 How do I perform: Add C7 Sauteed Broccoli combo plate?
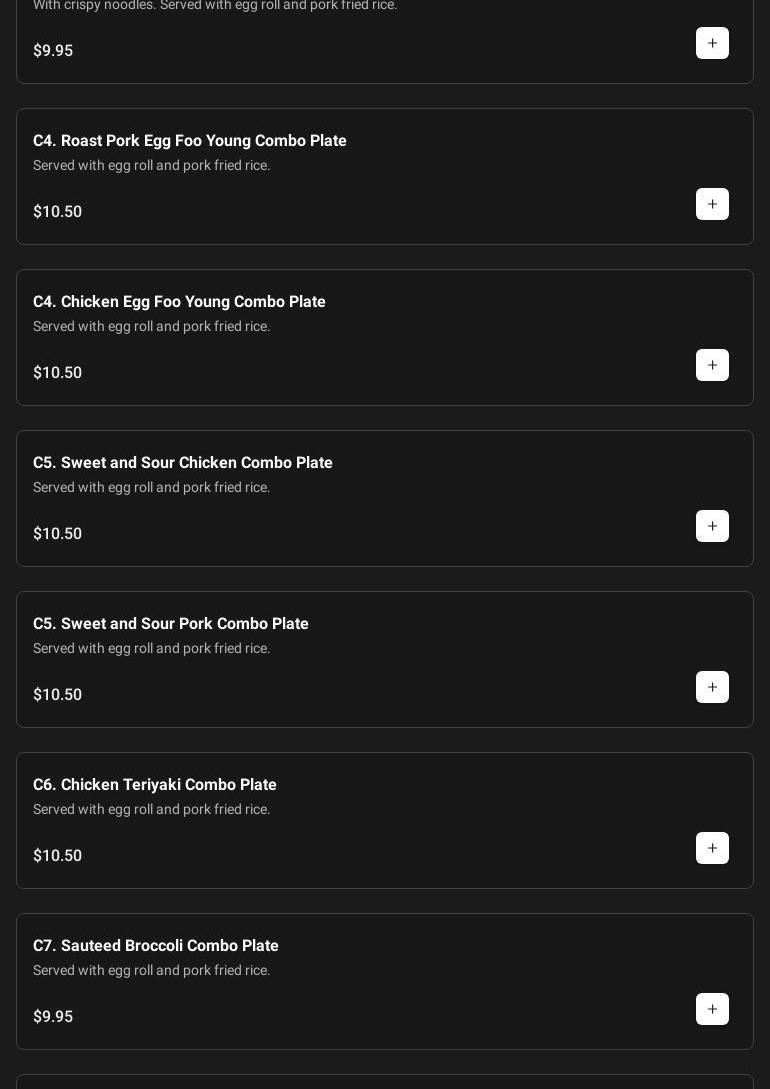(712, 1009)
